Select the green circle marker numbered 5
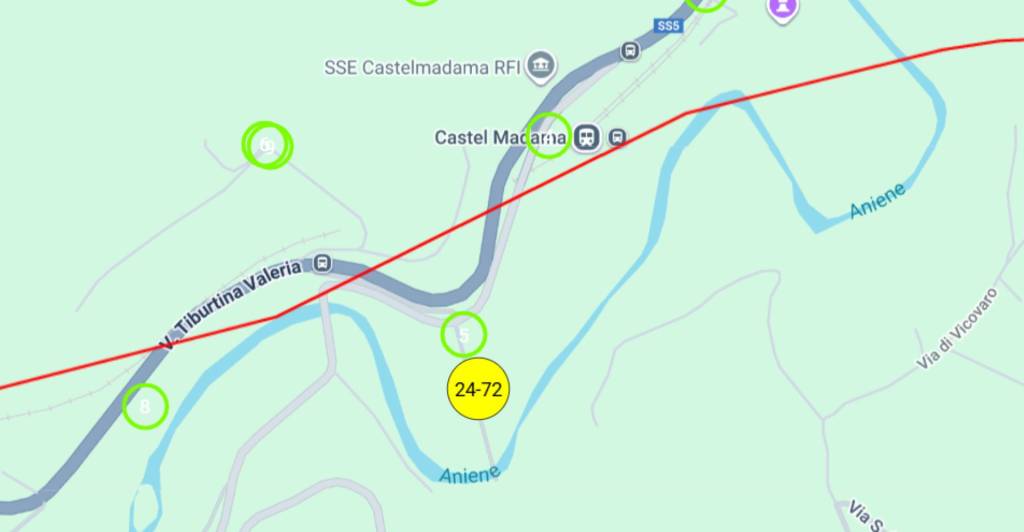Screen dimensions: 1024x532 (x=463, y=335)
